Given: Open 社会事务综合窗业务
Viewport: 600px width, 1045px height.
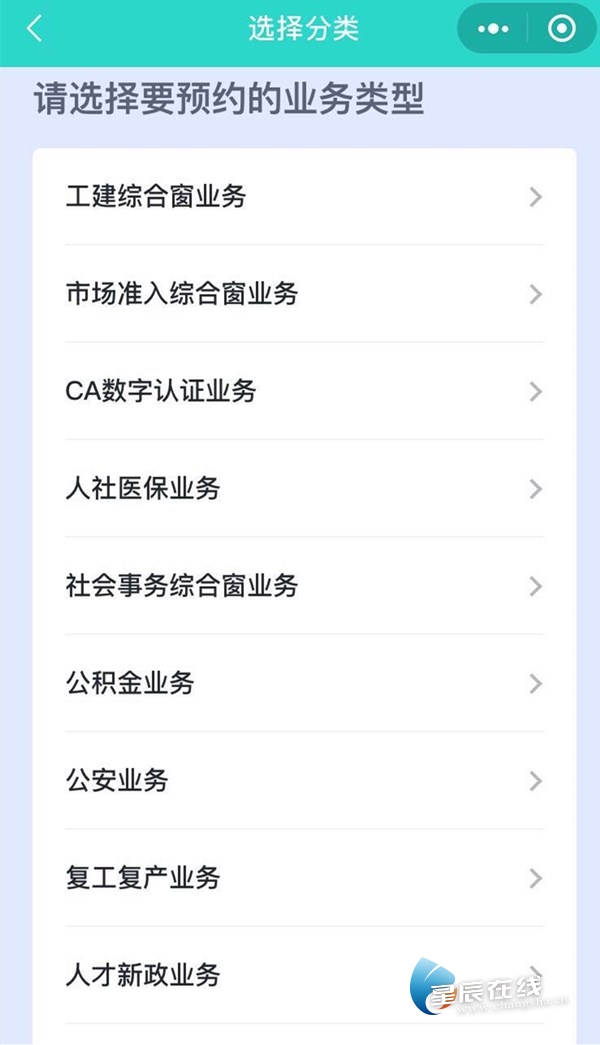Looking at the screenshot, I should click(304, 586).
